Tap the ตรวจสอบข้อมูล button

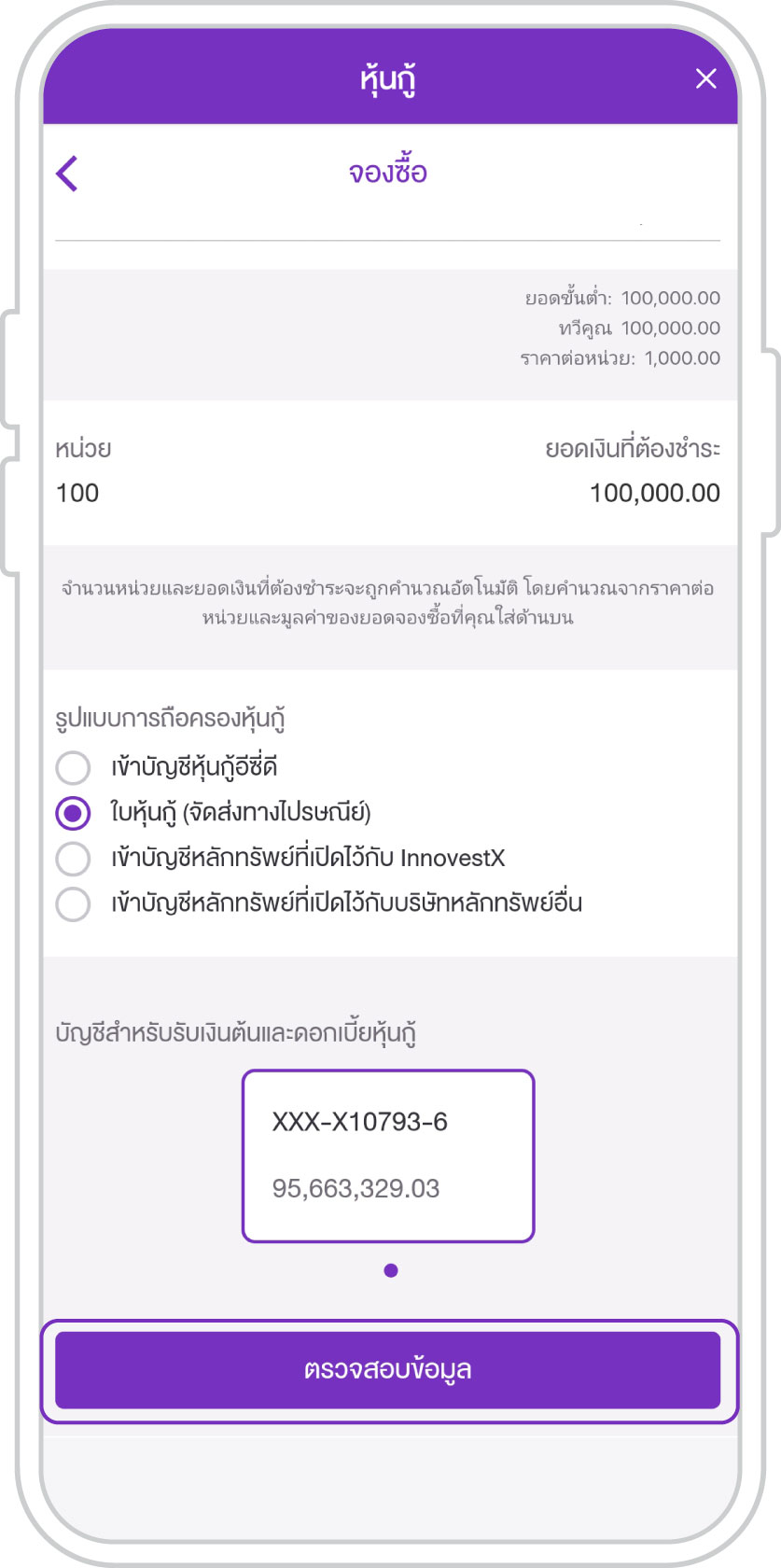coord(388,1370)
